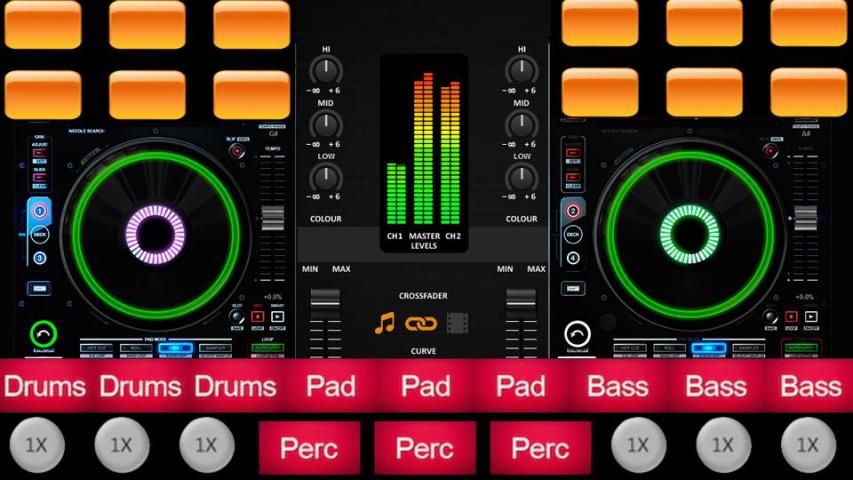Tap the chain link icon under Crossfader
Image resolution: width=853 pixels, height=480 pixels.
422,323
